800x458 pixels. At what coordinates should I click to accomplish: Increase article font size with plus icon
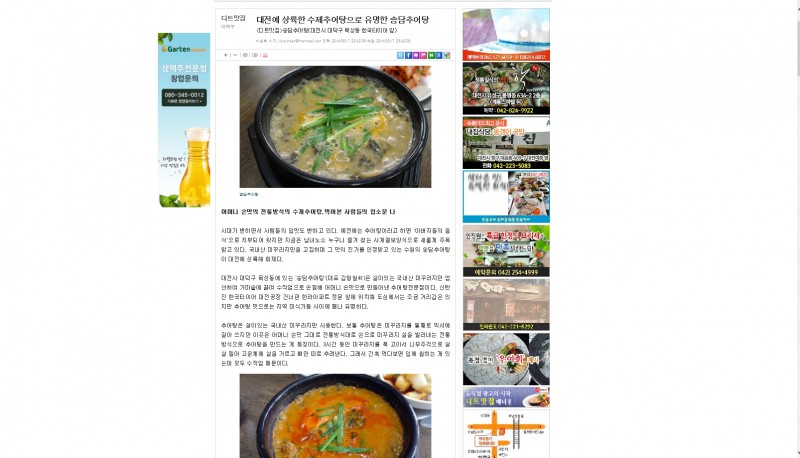pos(226,55)
